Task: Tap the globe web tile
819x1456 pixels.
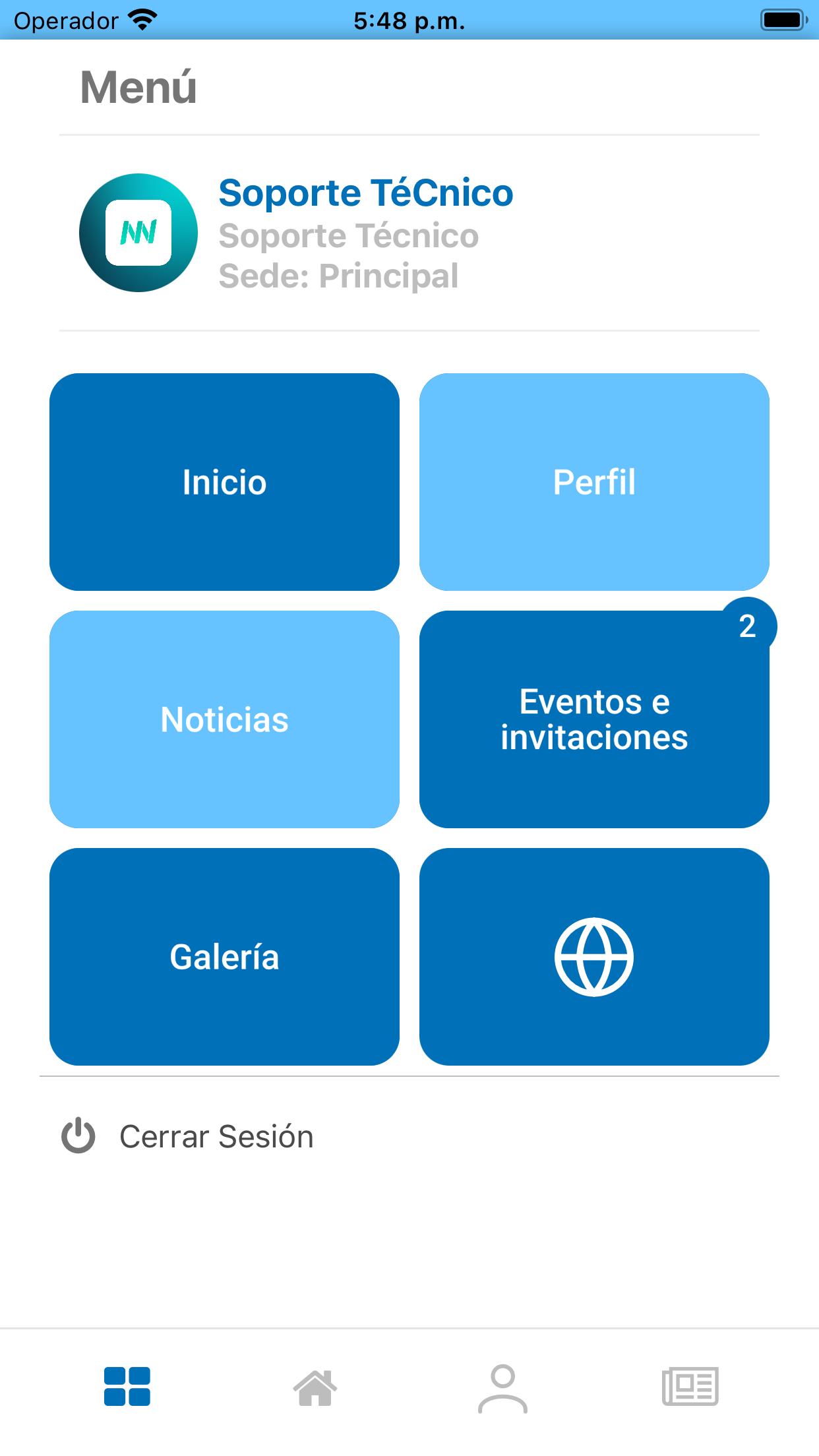Action: click(x=594, y=957)
